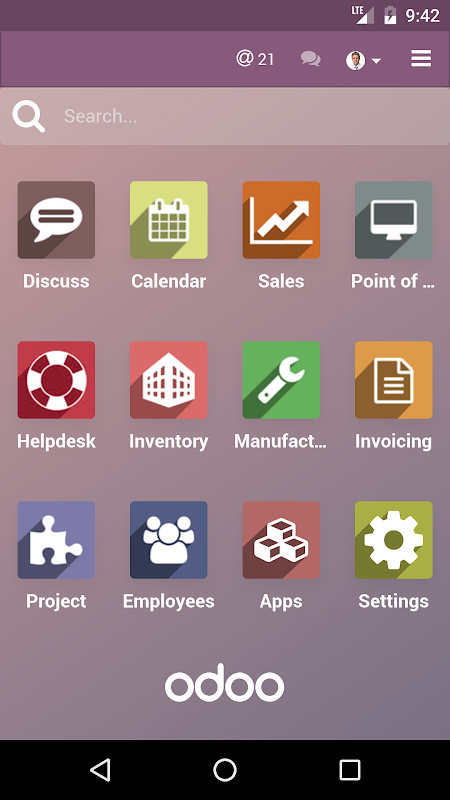The width and height of the screenshot is (450, 800).
Task: Tap the system back button
Action: tap(101, 769)
